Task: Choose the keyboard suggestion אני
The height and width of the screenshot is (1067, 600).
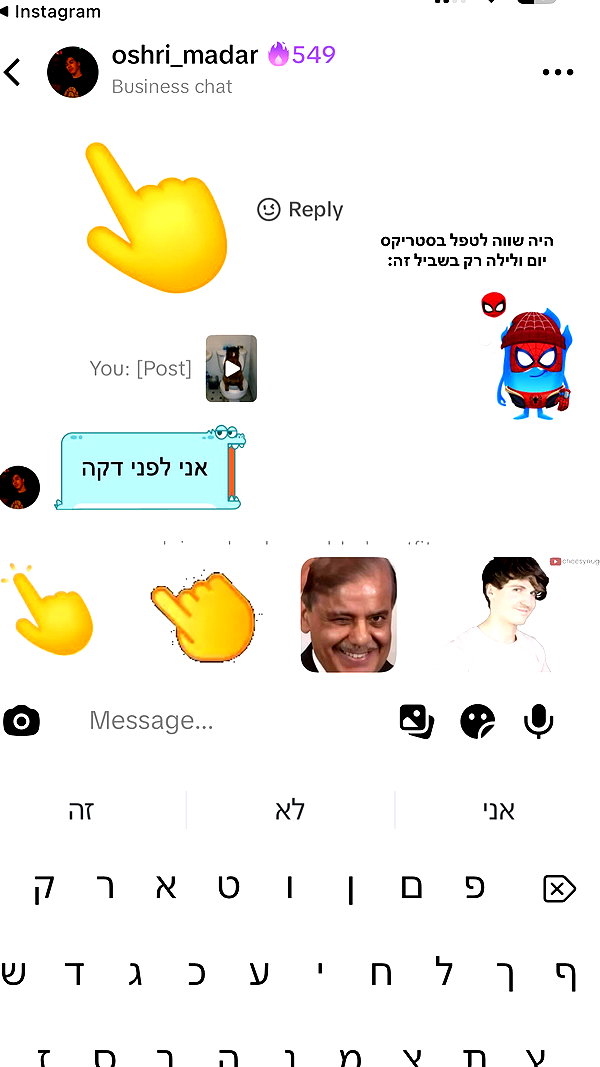Action: [498, 810]
